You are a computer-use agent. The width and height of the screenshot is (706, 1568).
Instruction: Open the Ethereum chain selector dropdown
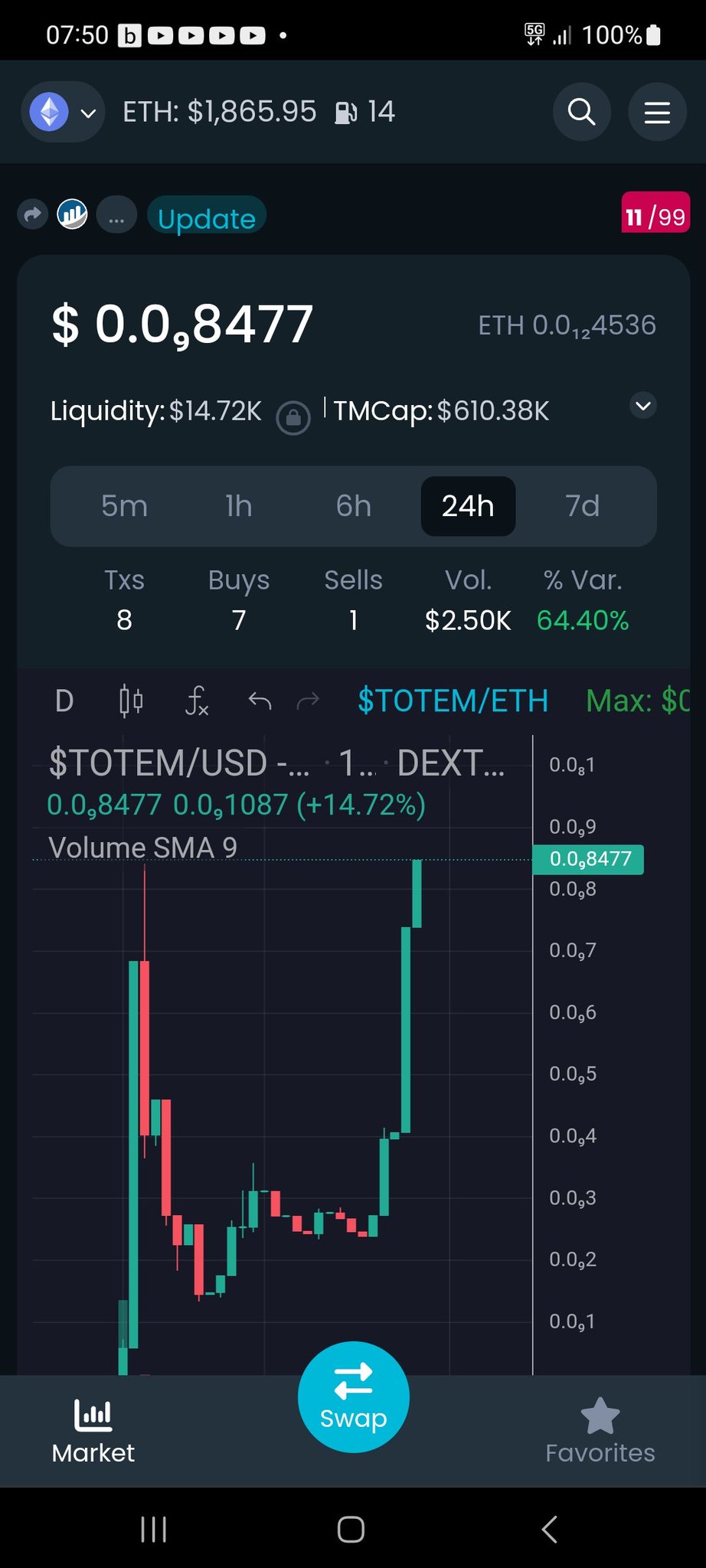[x=63, y=113]
